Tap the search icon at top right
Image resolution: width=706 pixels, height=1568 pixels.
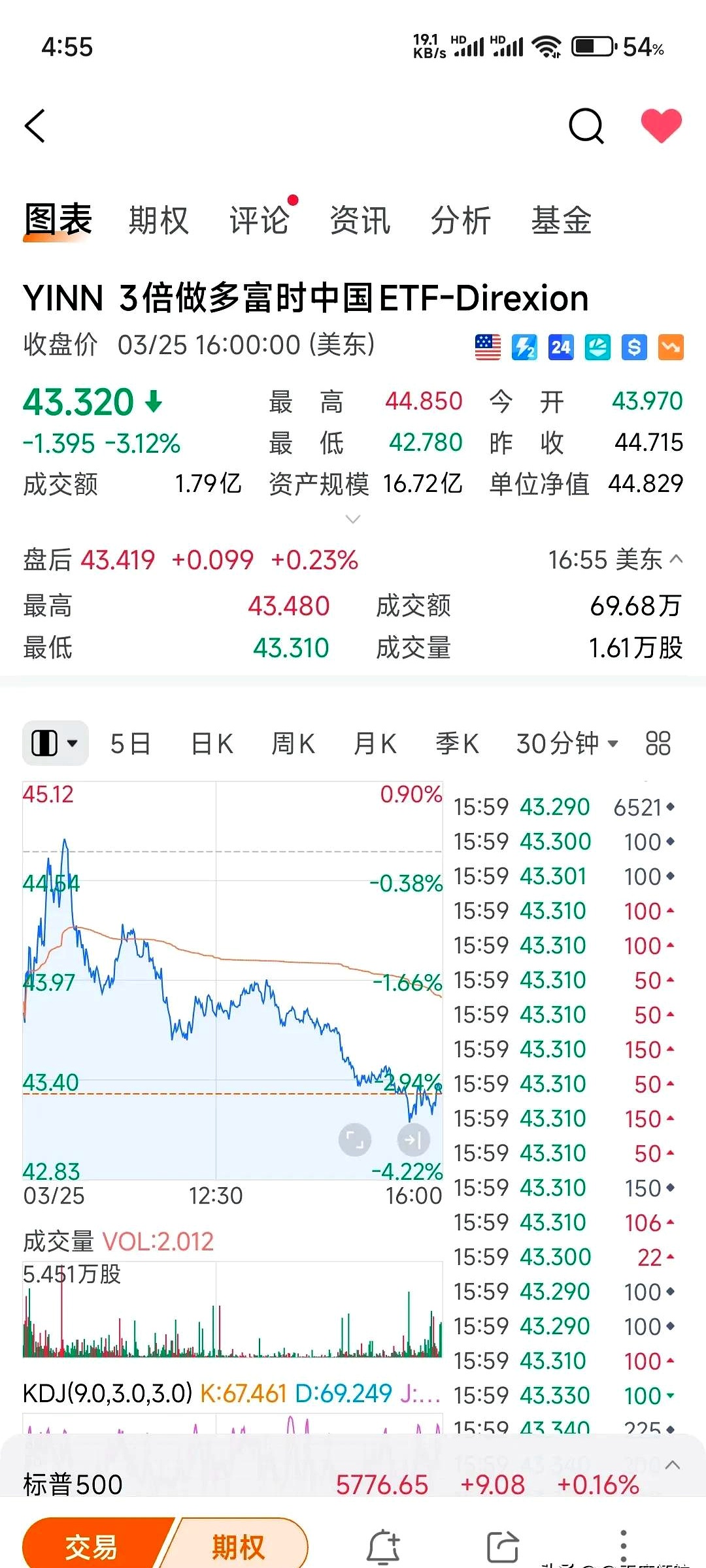point(585,125)
